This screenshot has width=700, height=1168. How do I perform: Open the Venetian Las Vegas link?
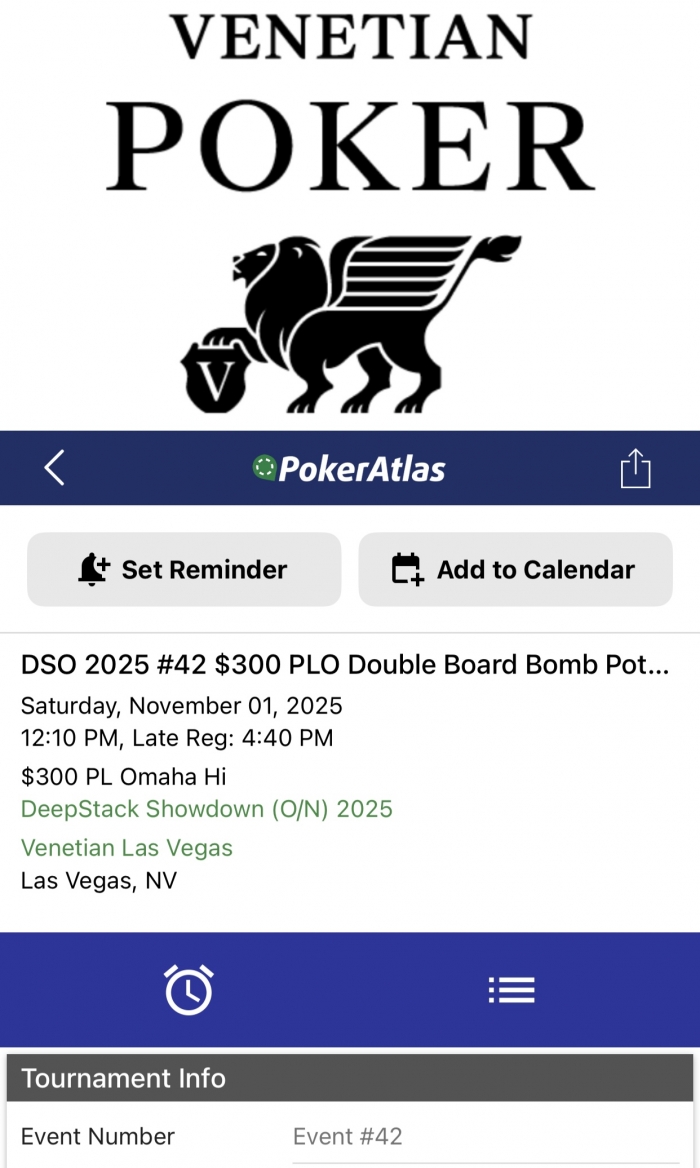coord(127,848)
